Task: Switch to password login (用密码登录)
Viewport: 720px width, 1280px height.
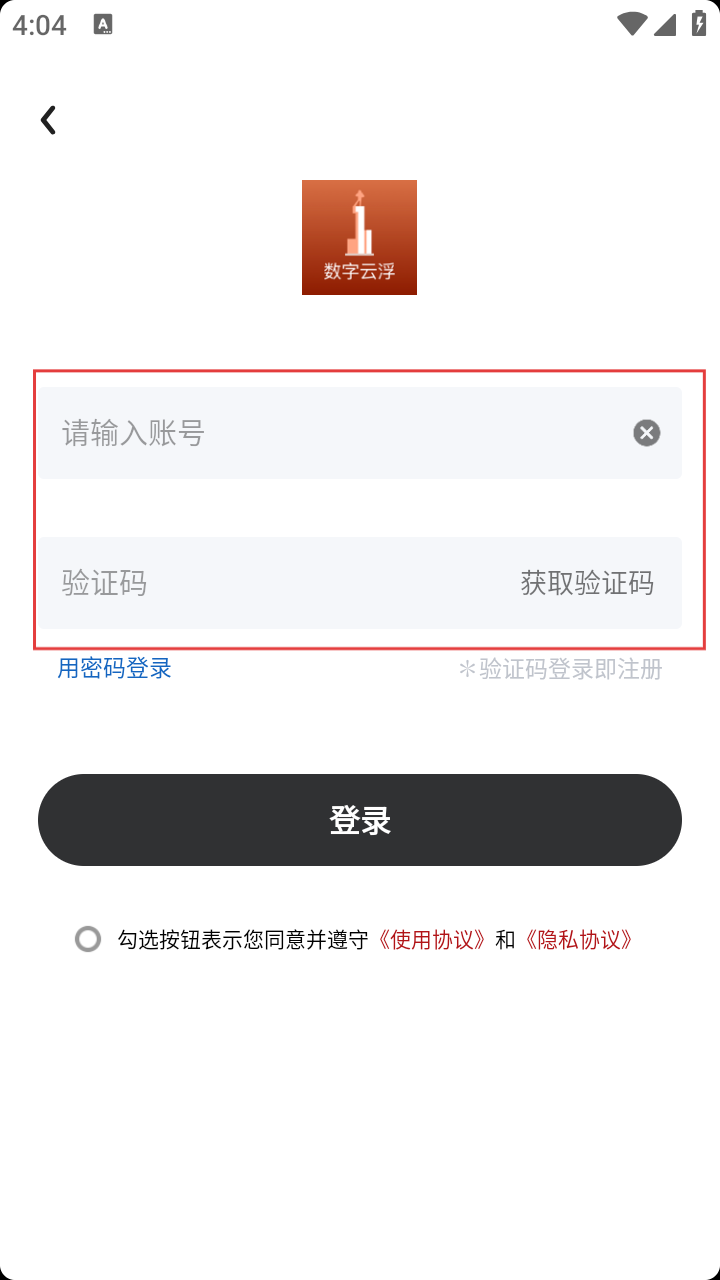Action: 114,668
